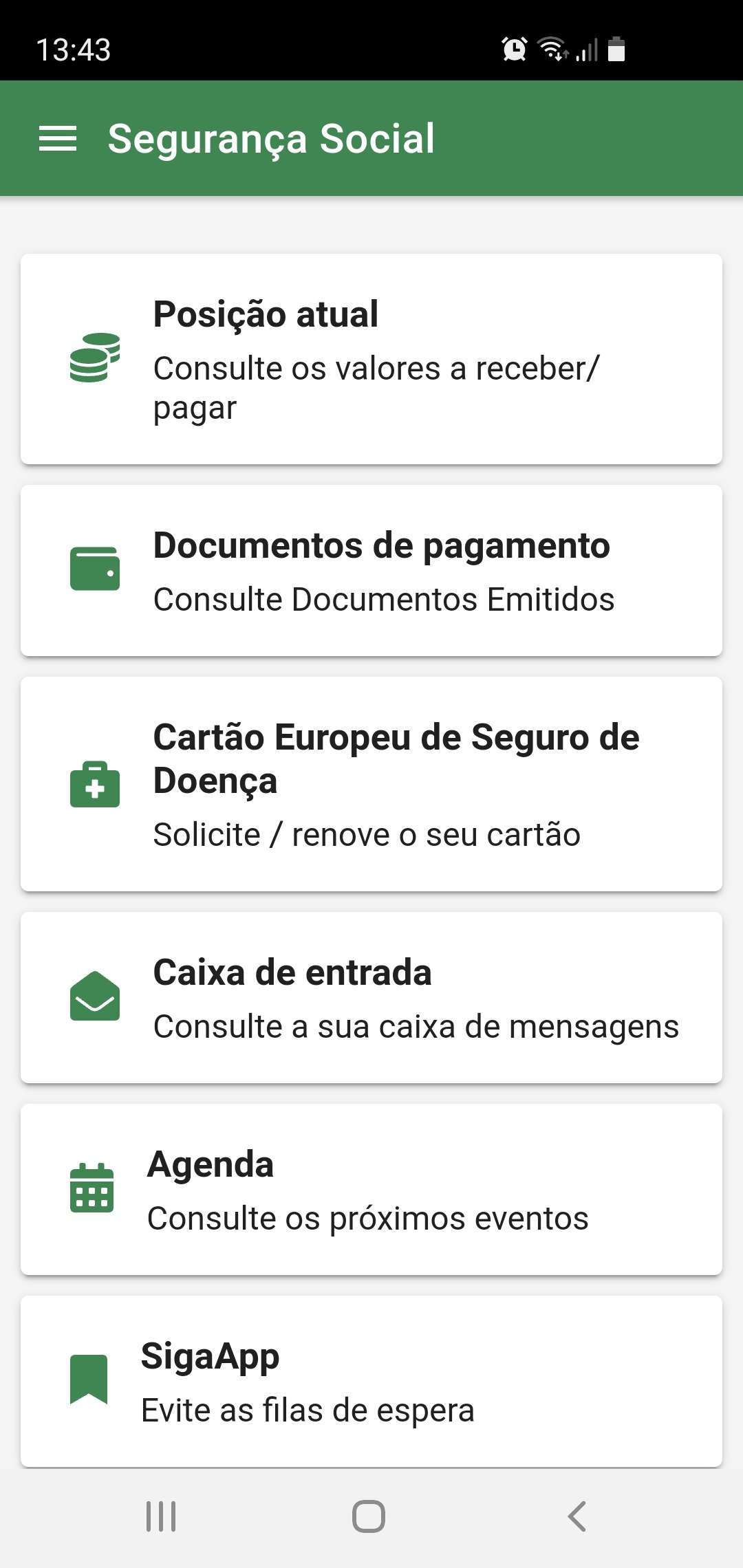Go back using the system back button

coord(577,1516)
